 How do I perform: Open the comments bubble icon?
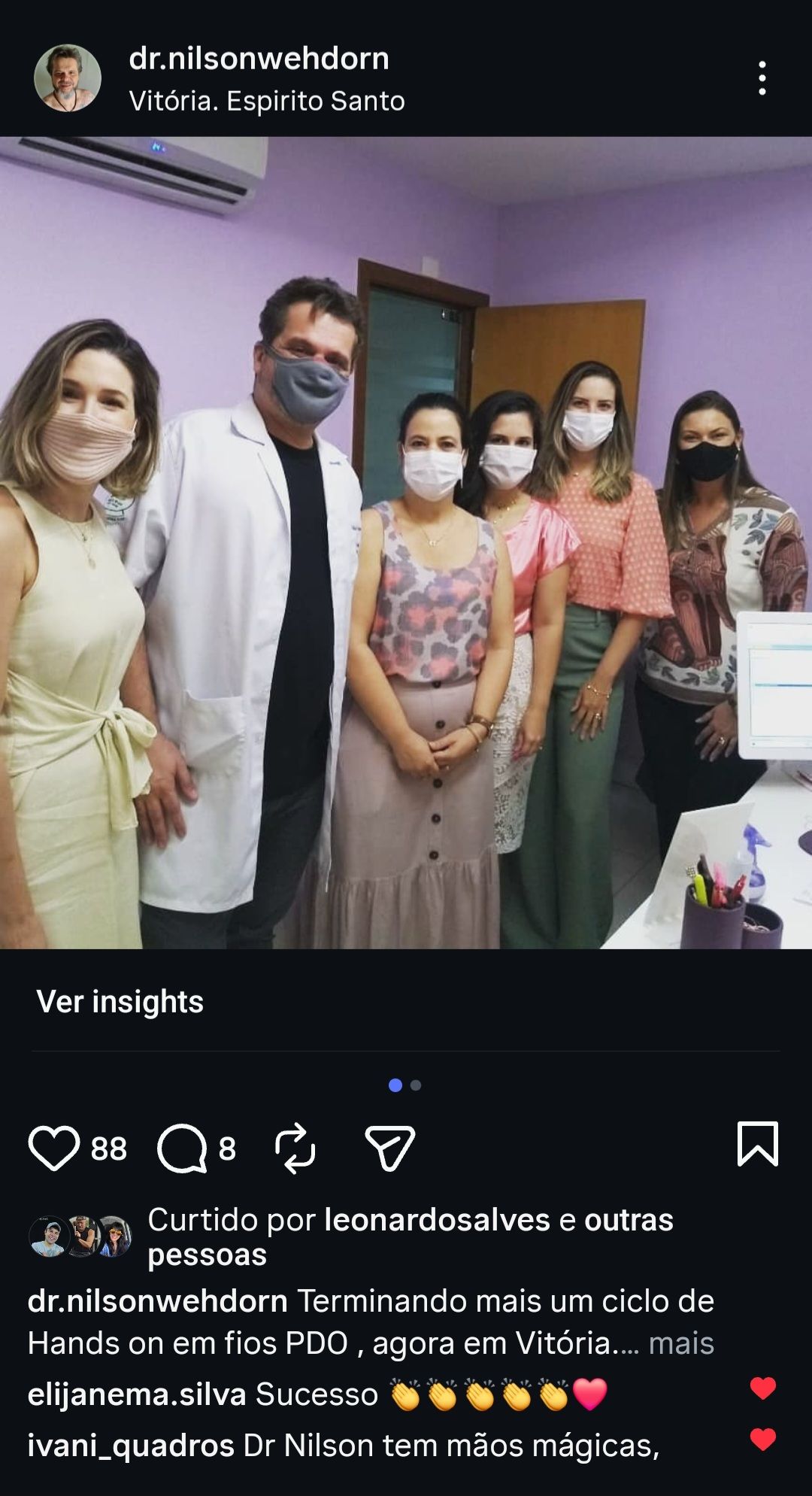182,1148
